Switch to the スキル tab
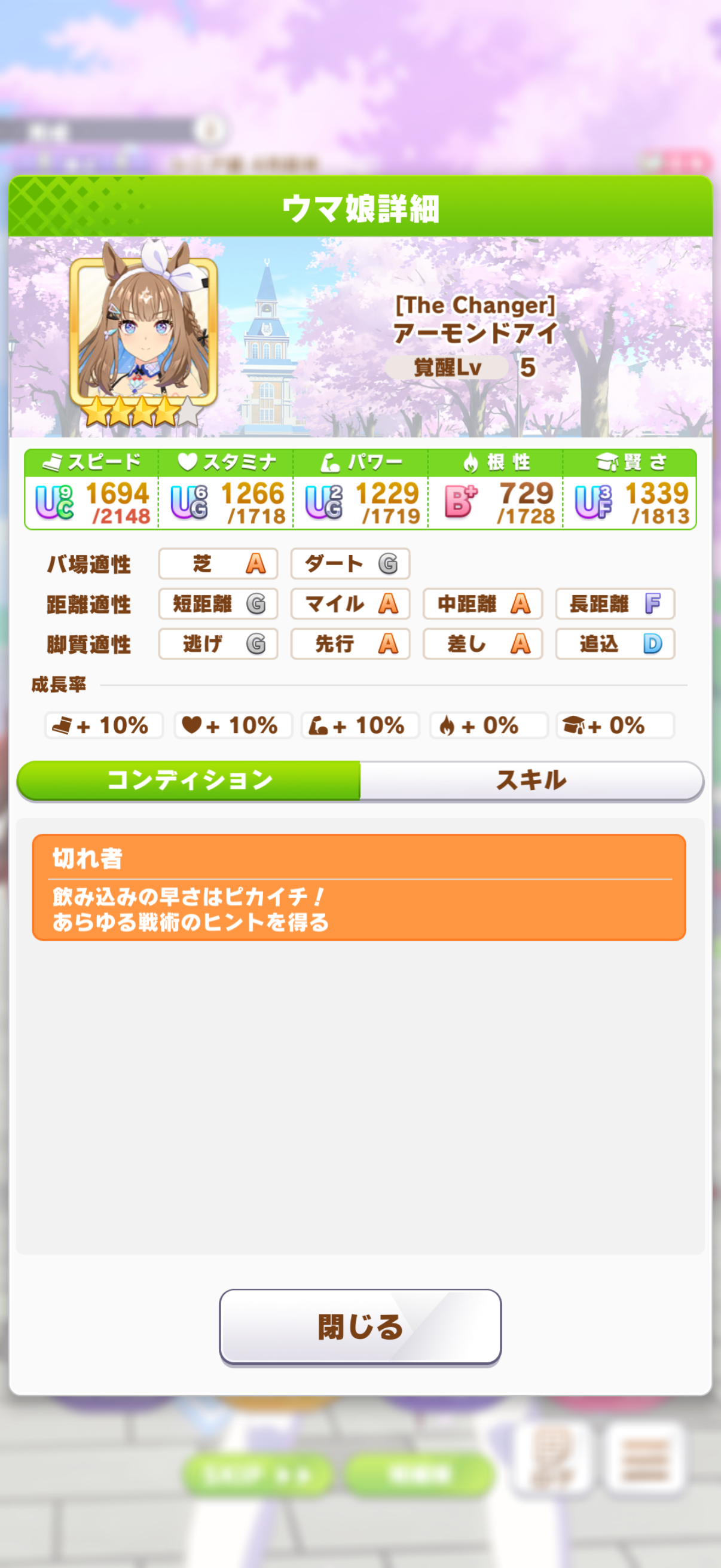 point(530,780)
